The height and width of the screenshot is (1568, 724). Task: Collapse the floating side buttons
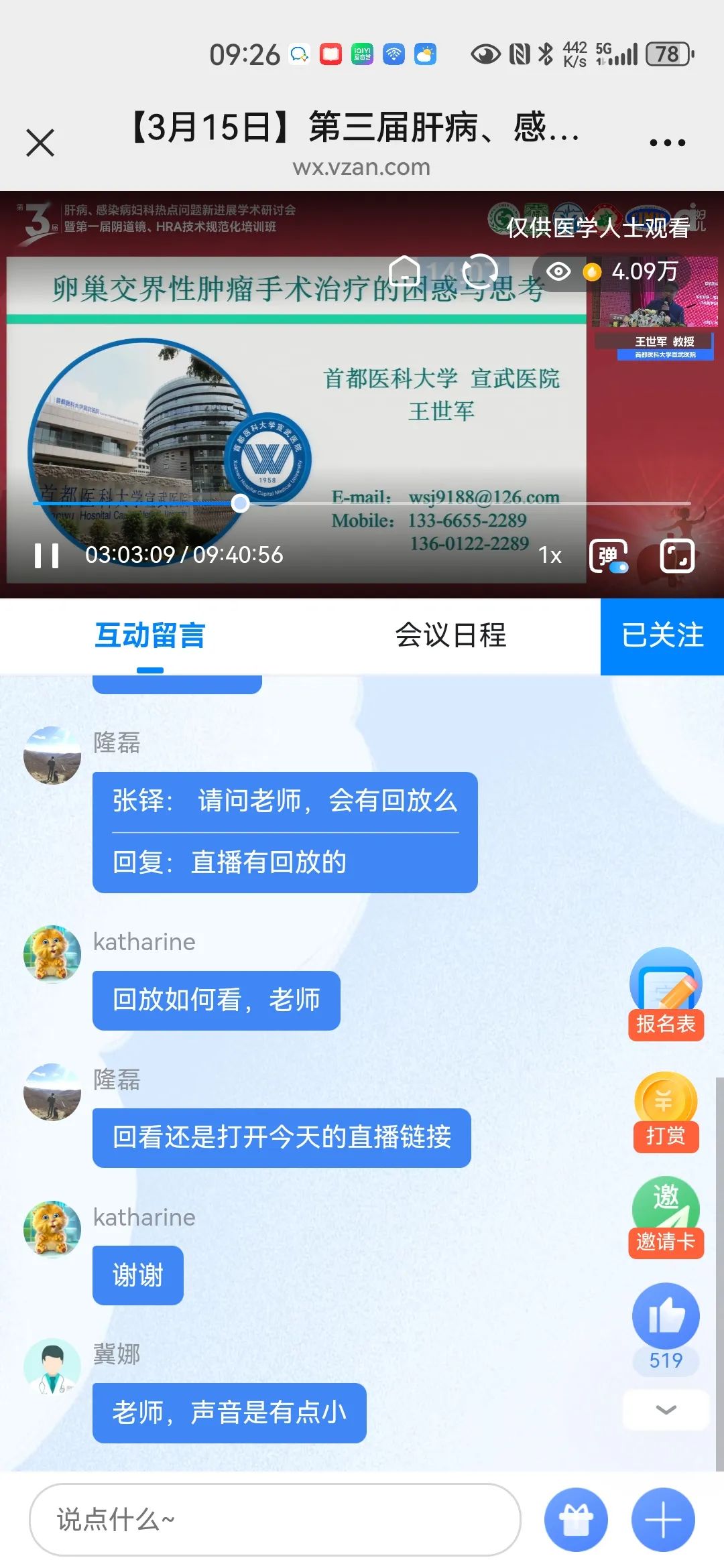click(666, 1410)
